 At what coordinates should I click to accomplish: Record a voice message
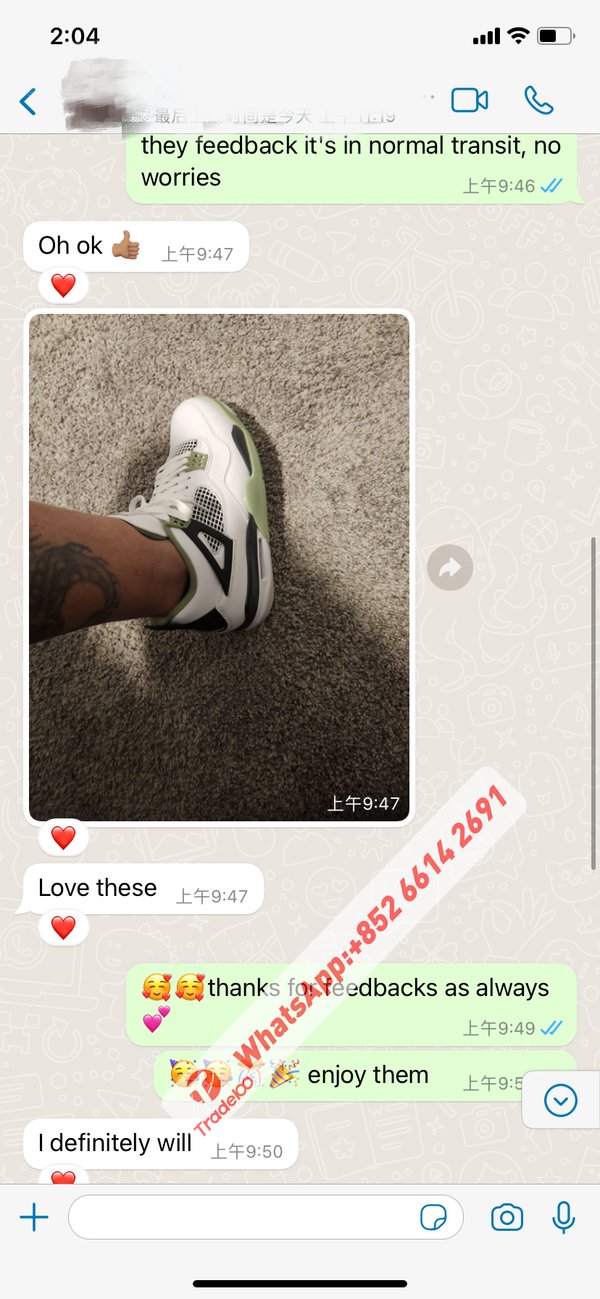tap(563, 1217)
